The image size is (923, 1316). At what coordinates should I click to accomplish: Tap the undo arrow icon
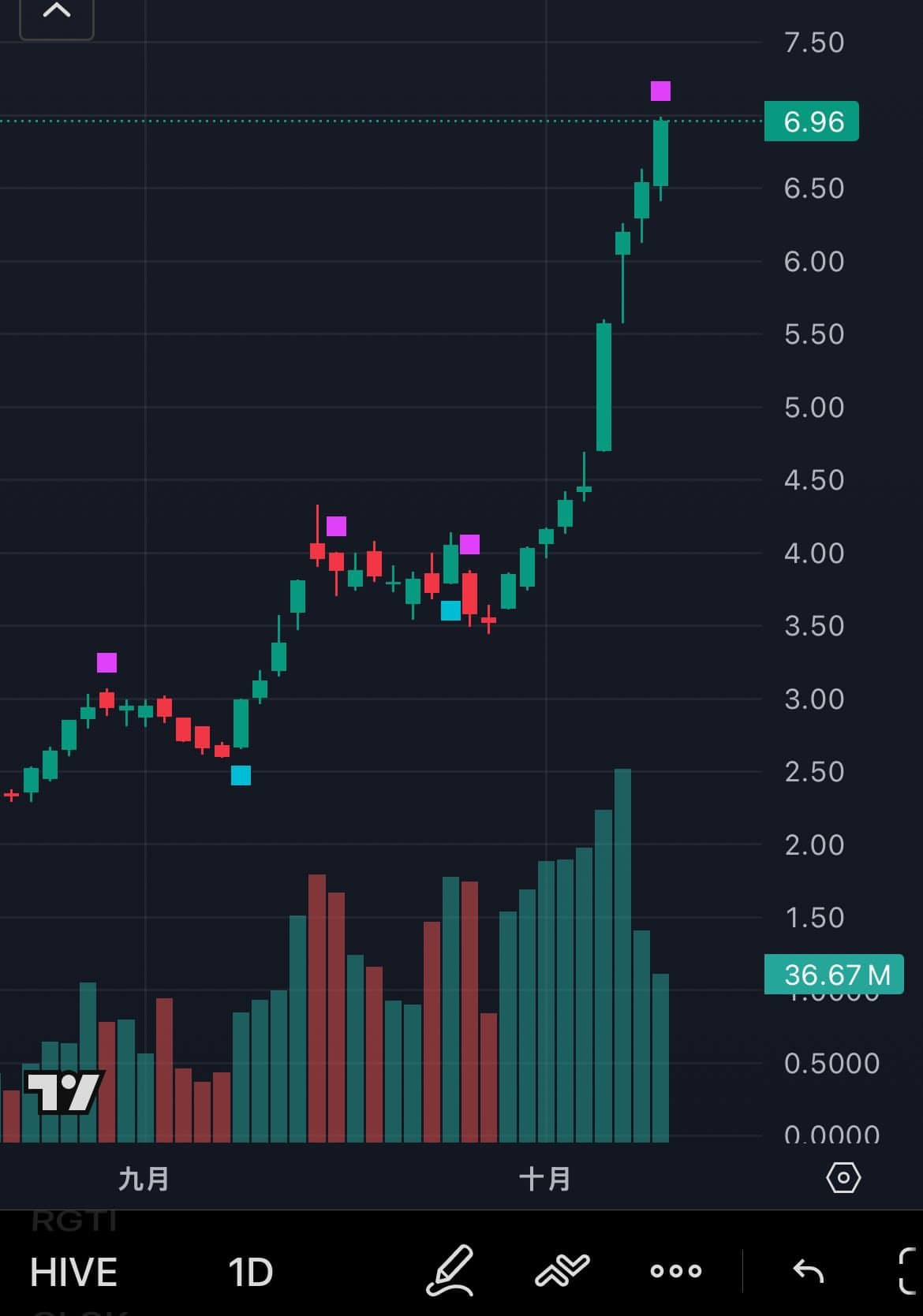[x=806, y=1271]
